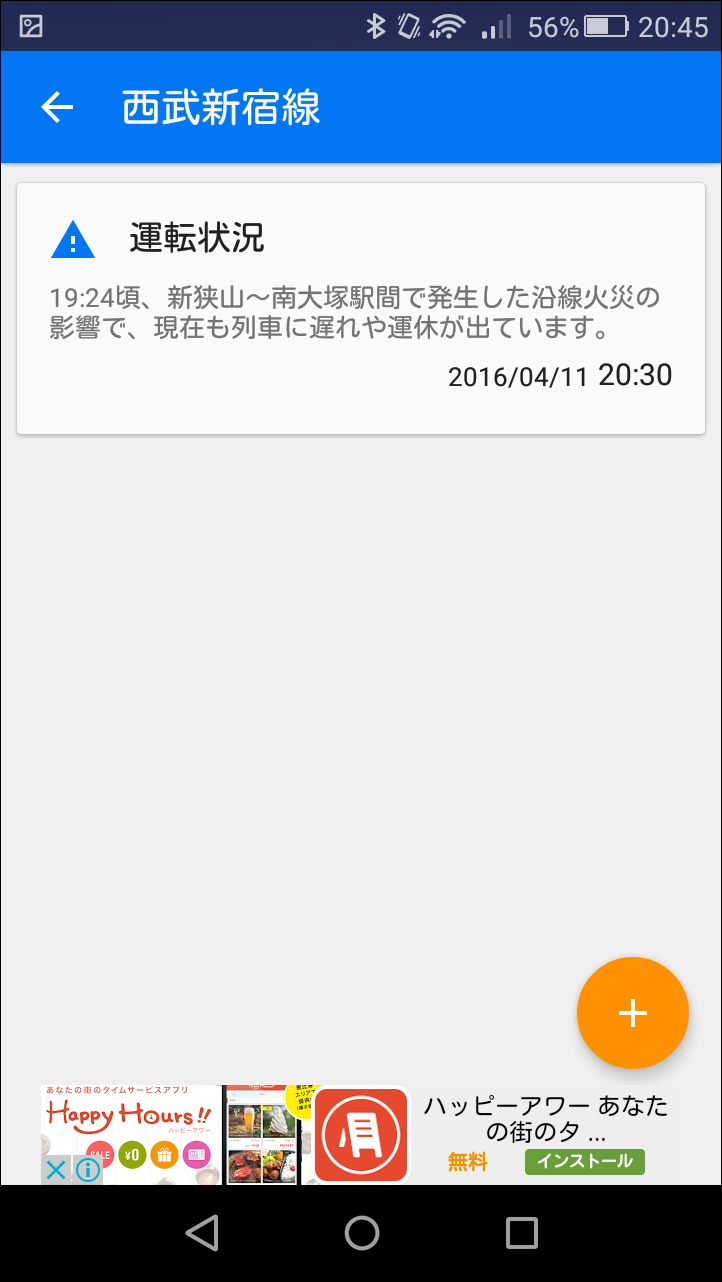722x1282 pixels.
Task: Tap the warning triangle beside 運転状況
Action: click(71, 238)
